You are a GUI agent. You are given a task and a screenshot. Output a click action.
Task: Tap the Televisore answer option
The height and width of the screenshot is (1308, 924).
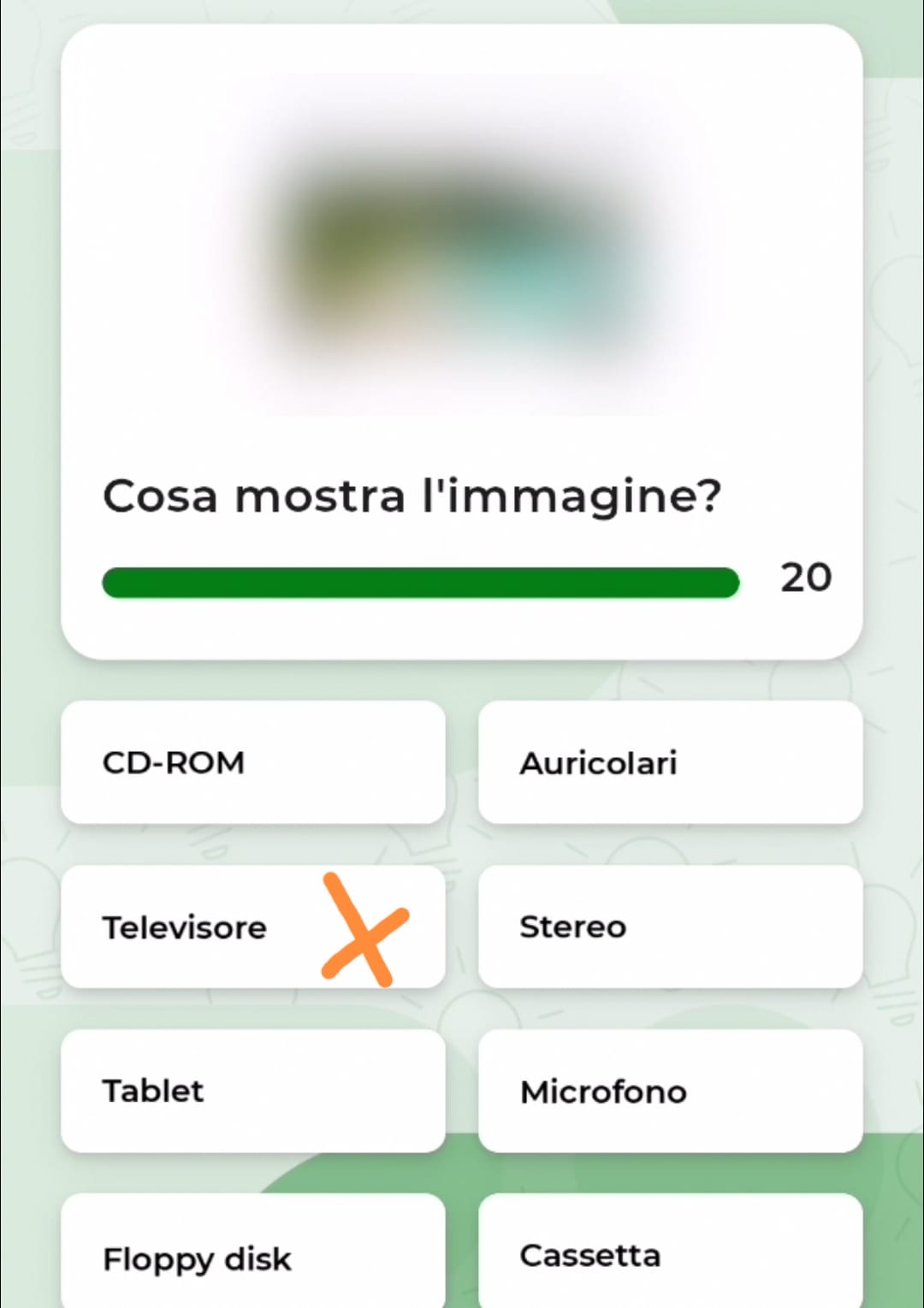click(252, 926)
